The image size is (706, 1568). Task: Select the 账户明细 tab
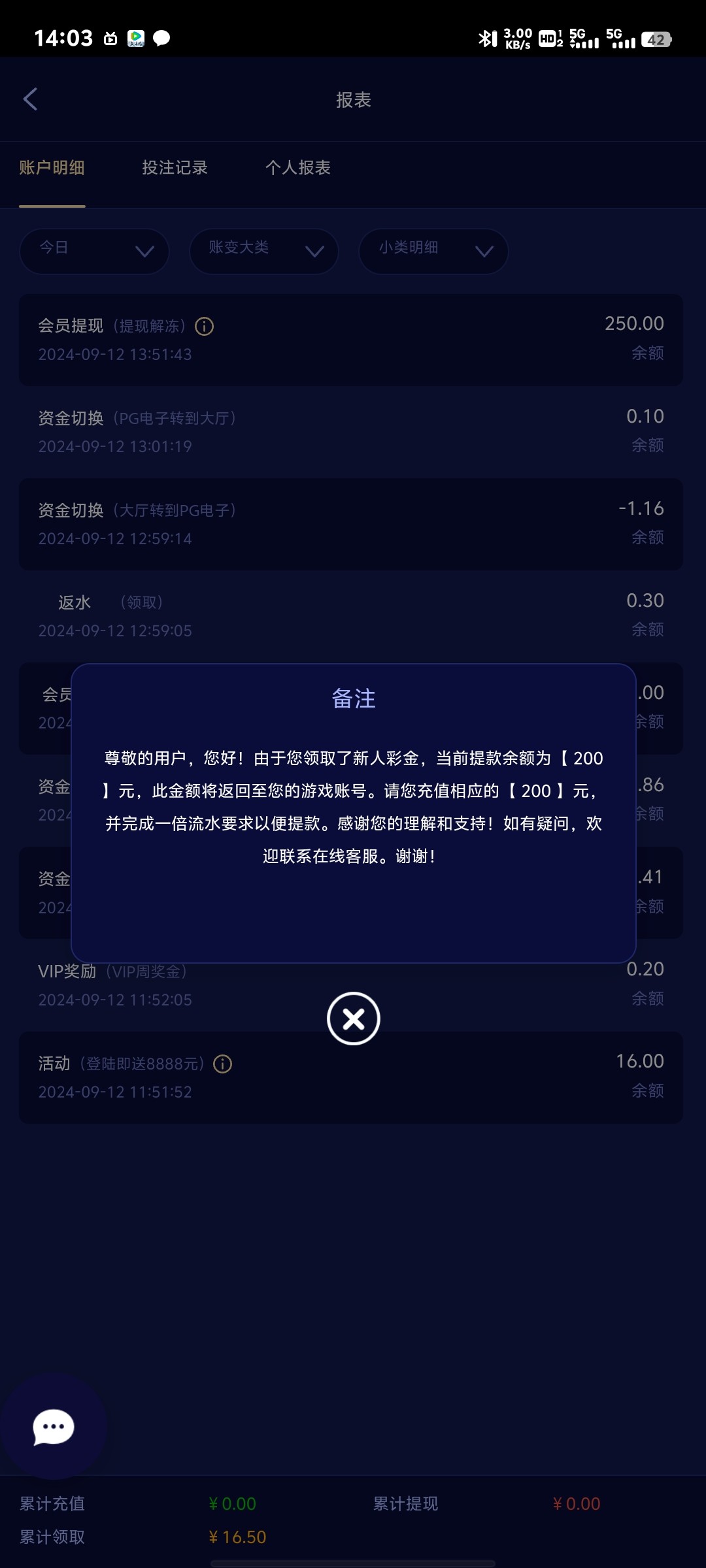point(52,168)
